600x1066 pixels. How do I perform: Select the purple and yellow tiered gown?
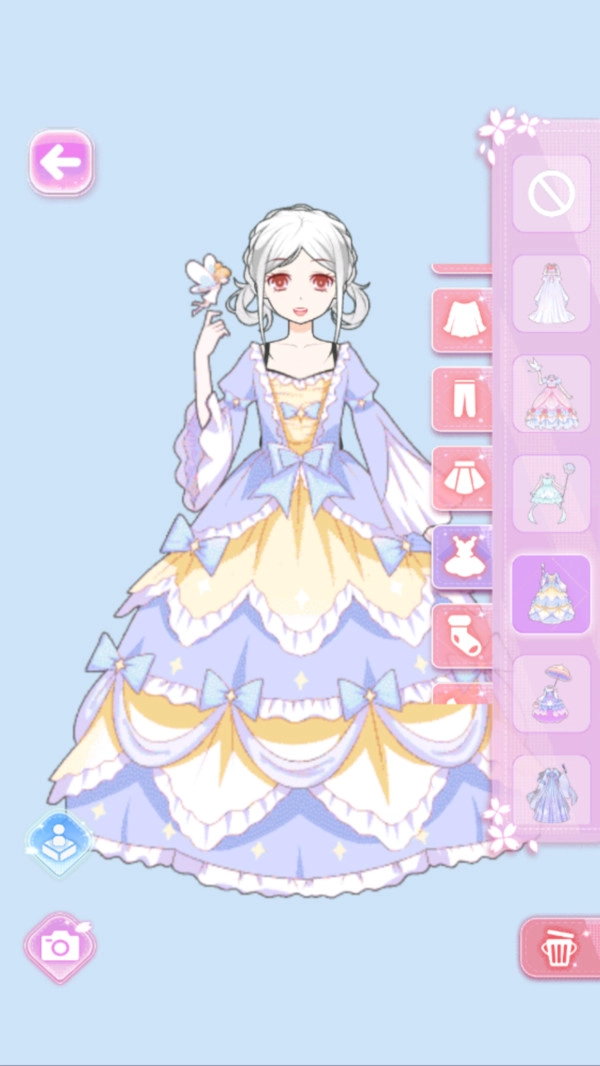(551, 594)
